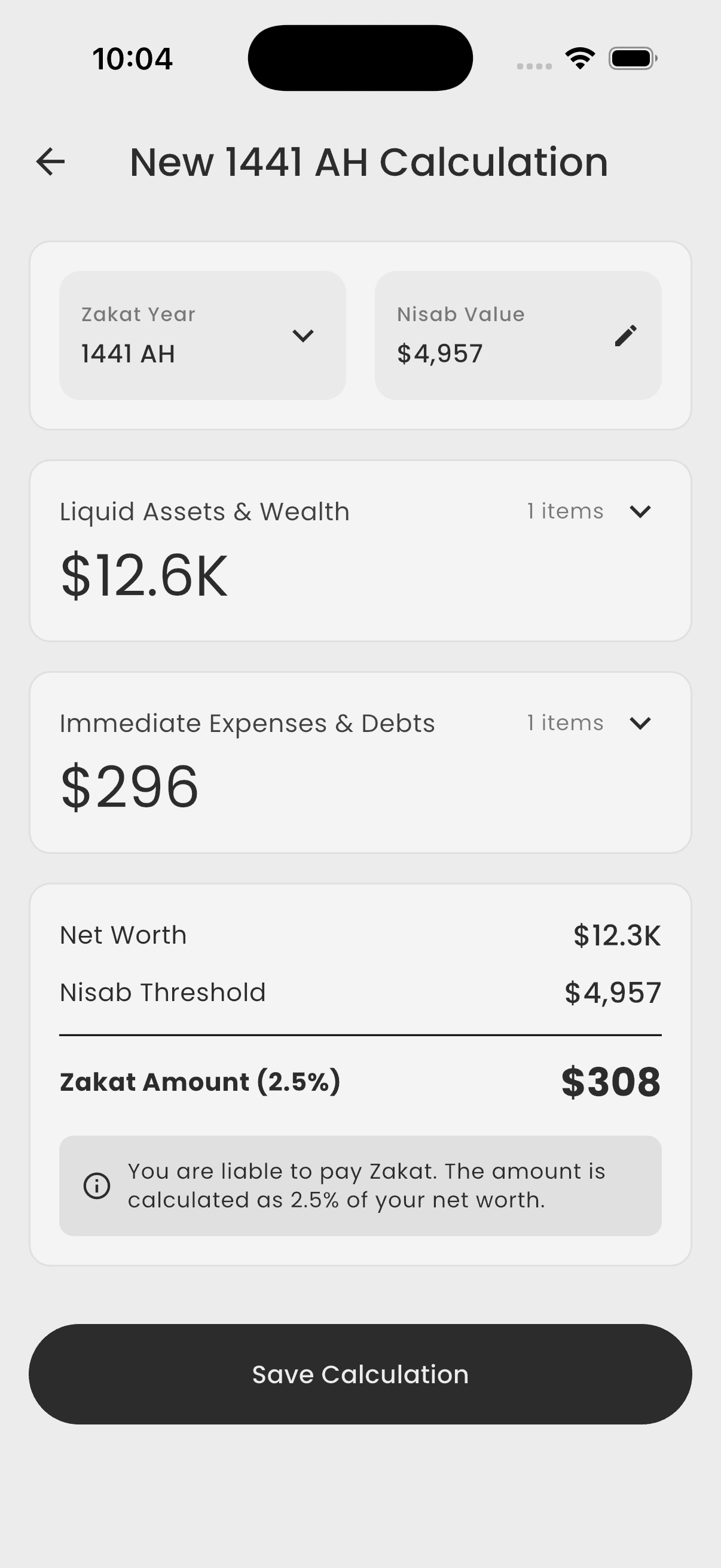Click the info icon in the Zakat liability notice
This screenshot has height=1568, width=721.
point(98,1185)
